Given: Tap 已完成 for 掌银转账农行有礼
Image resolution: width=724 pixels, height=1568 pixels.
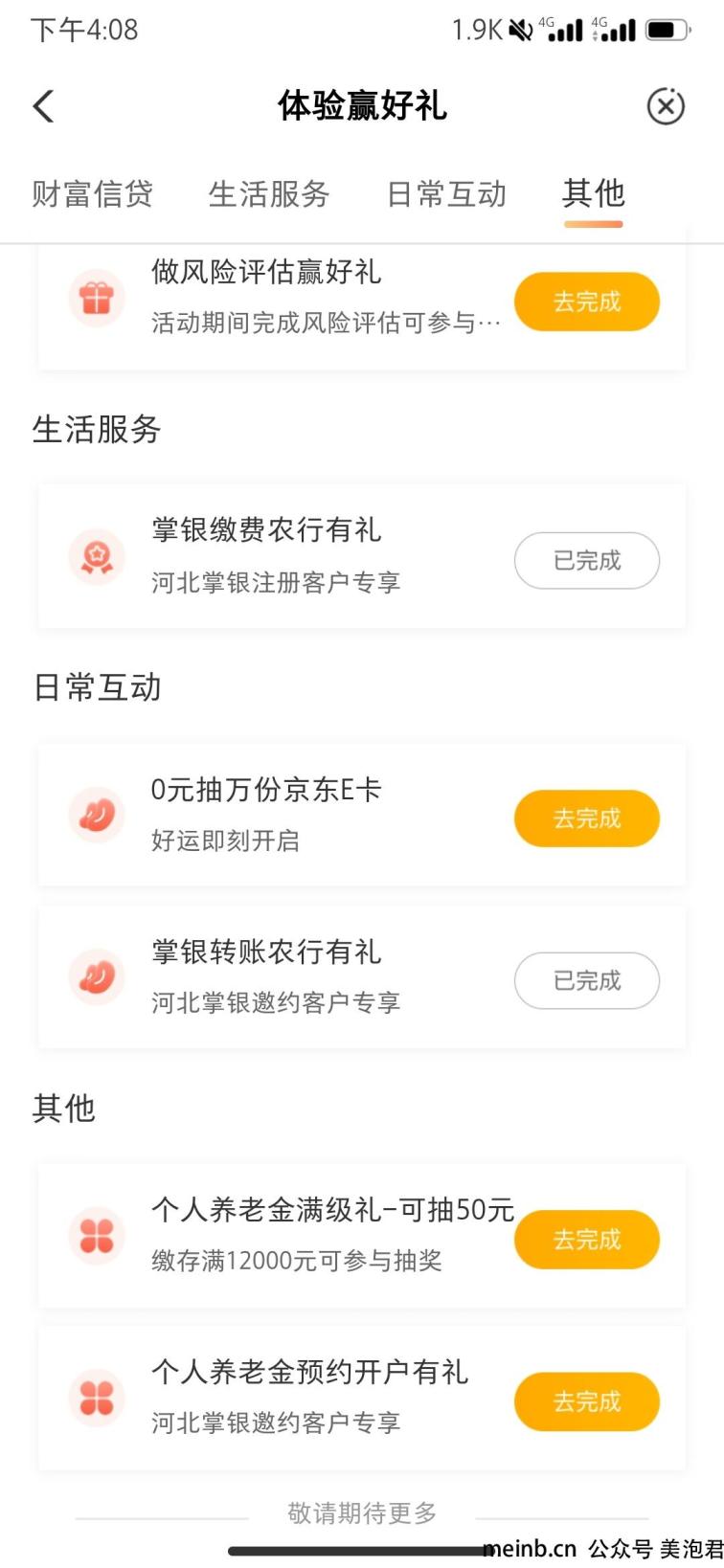Looking at the screenshot, I should pos(587,980).
